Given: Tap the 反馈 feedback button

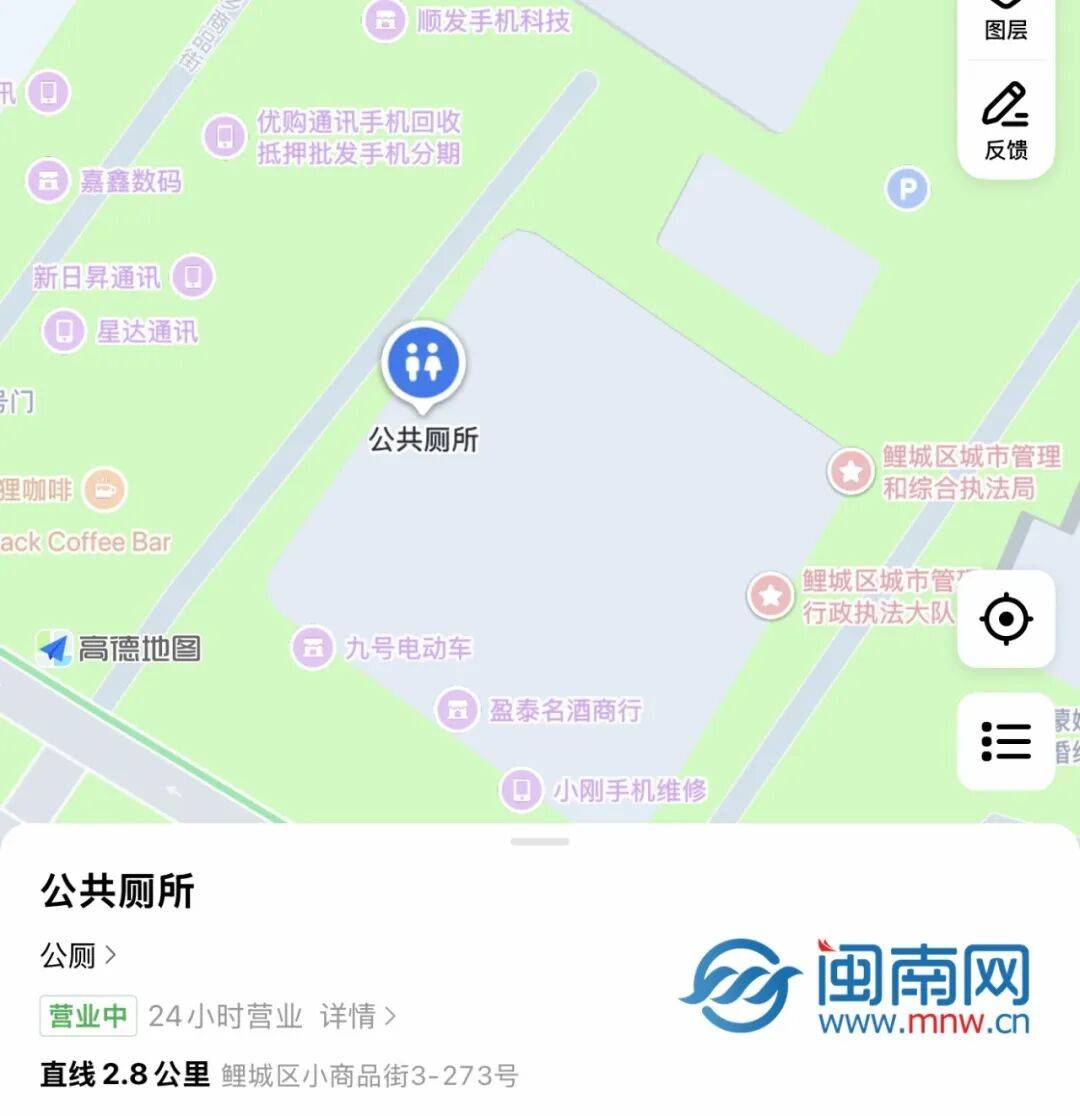Looking at the screenshot, I should pos(1005,120).
